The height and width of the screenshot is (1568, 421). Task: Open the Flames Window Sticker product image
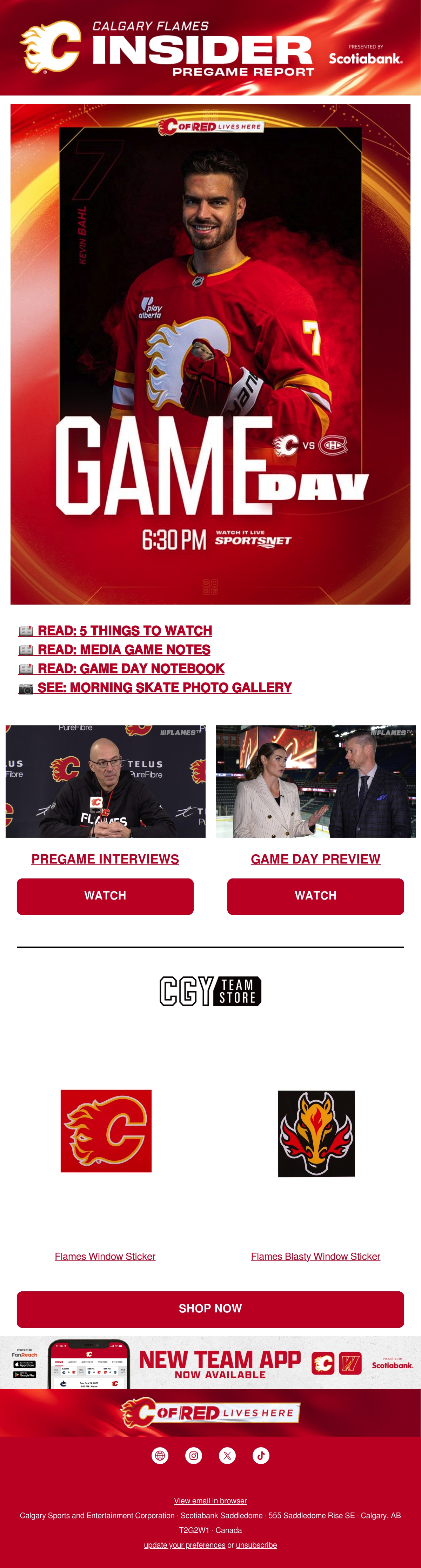coord(106,1131)
